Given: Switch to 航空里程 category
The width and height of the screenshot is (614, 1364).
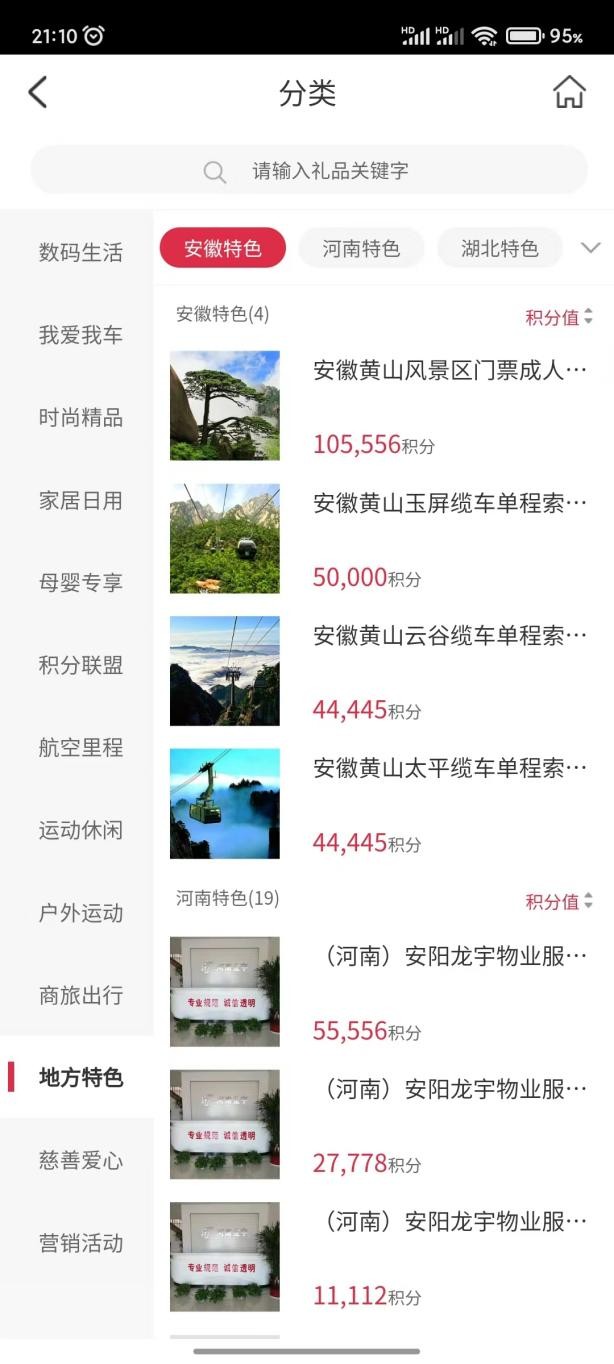Looking at the screenshot, I should (81, 747).
